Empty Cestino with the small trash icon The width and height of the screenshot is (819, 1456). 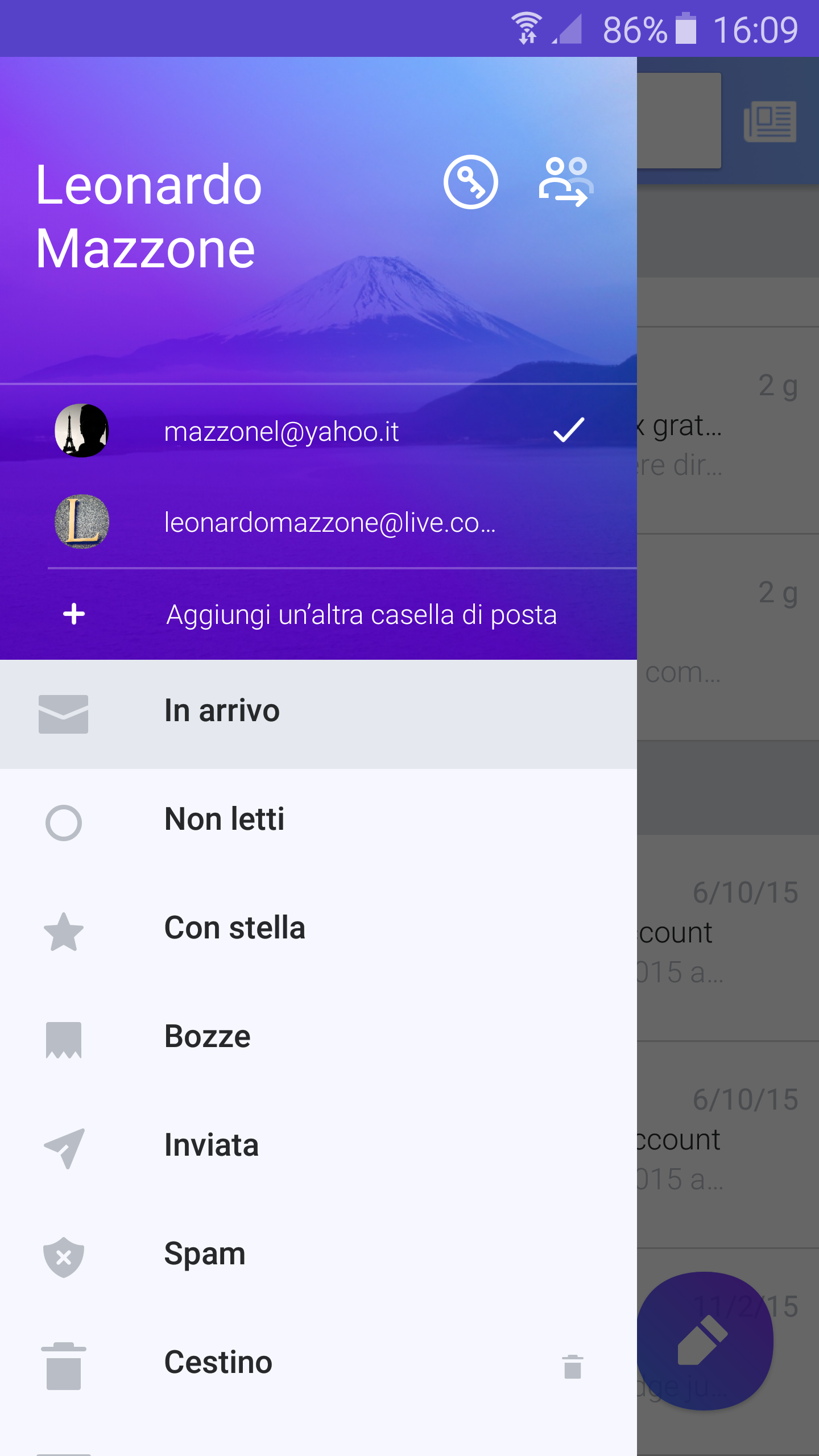click(x=572, y=1366)
